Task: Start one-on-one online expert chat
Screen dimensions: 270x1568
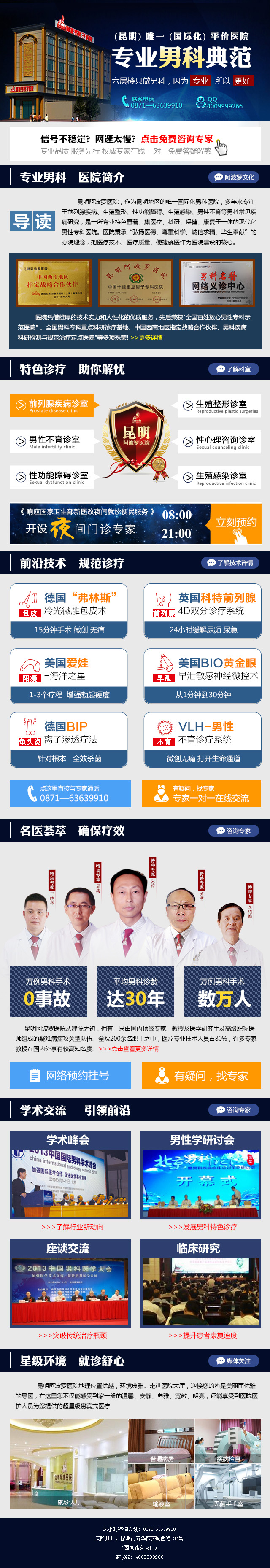Action: tap(201, 794)
